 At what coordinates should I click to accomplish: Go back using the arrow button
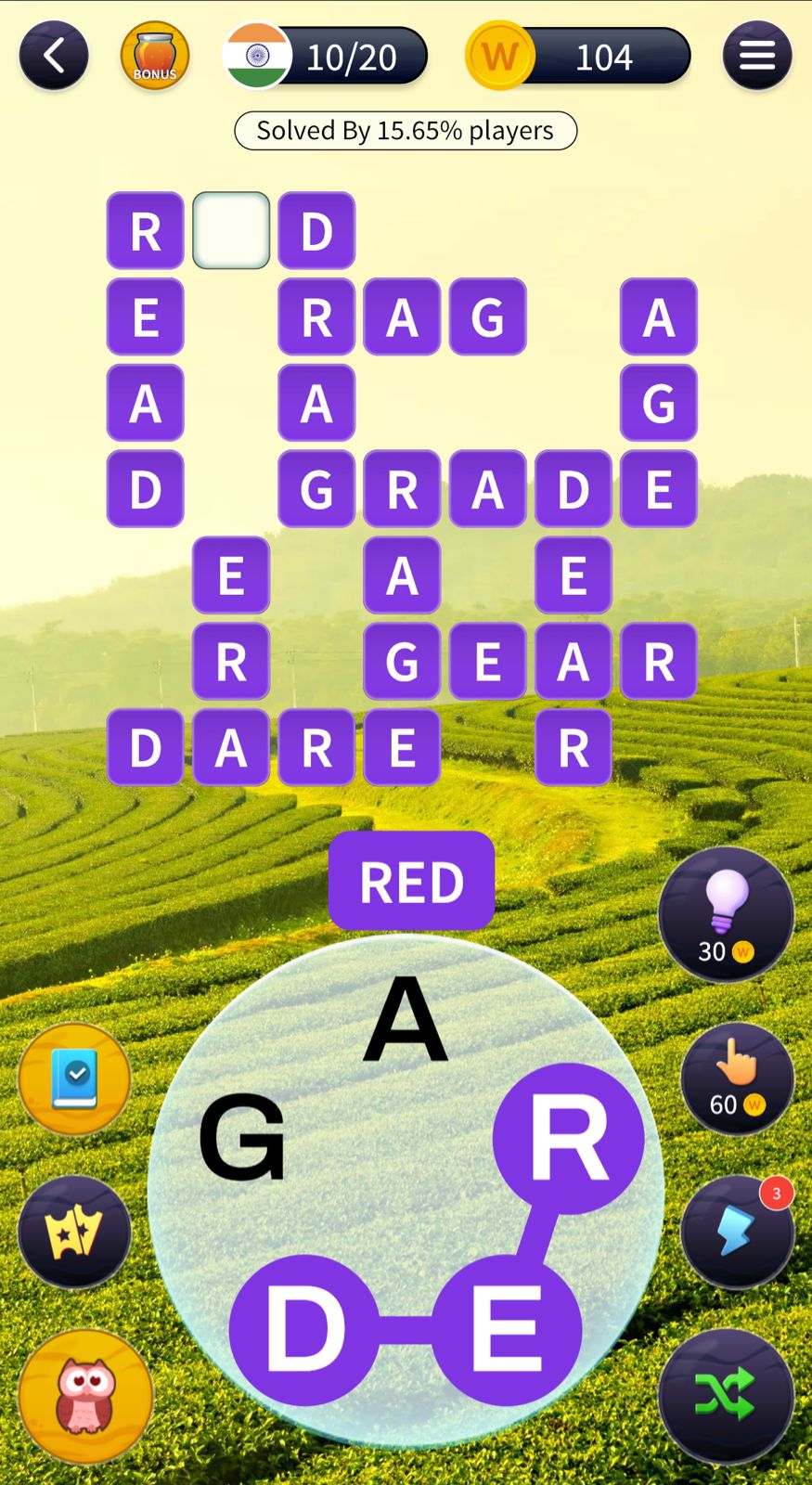click(x=54, y=57)
